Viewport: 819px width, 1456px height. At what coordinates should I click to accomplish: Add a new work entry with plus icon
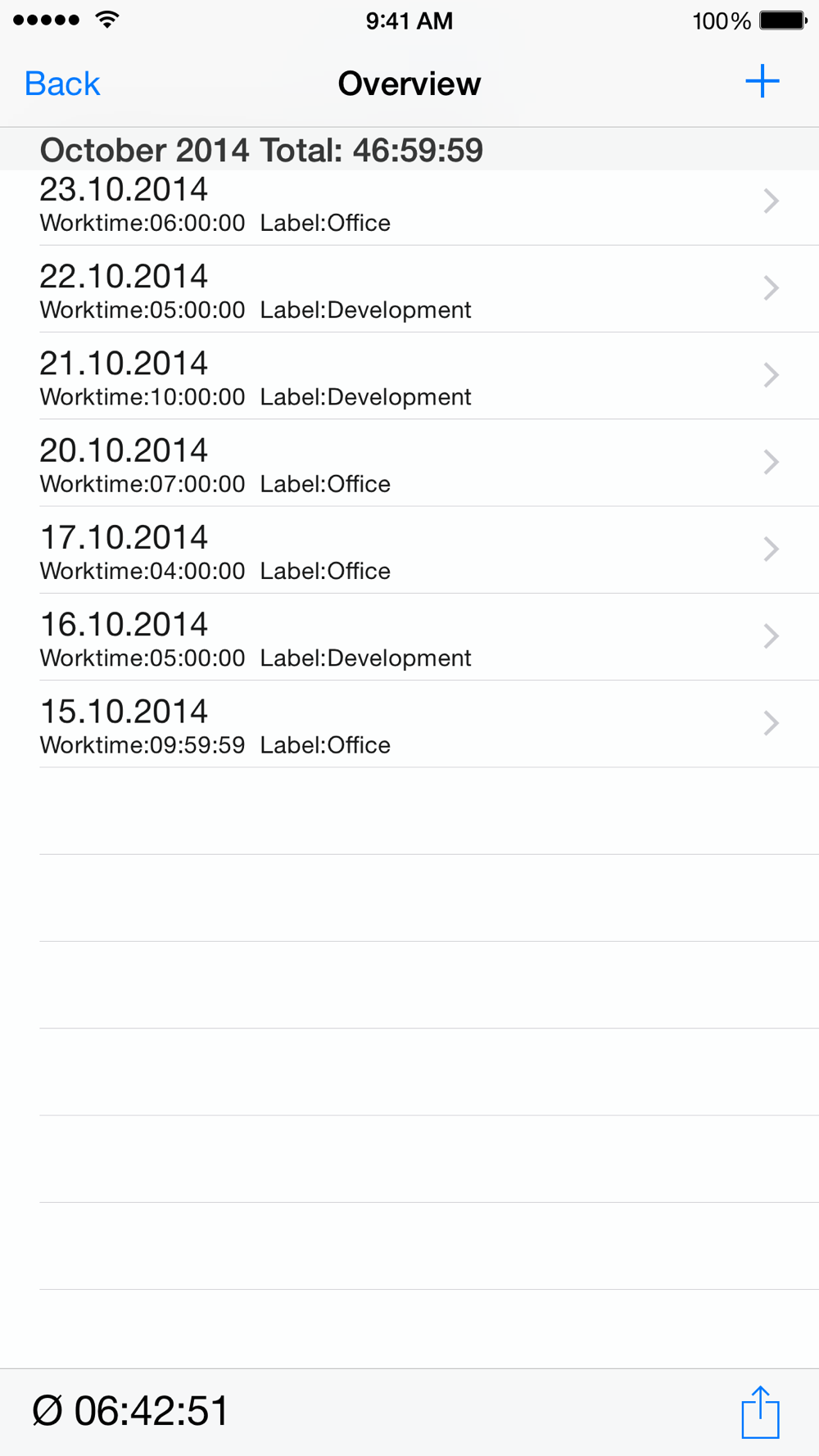click(x=762, y=82)
